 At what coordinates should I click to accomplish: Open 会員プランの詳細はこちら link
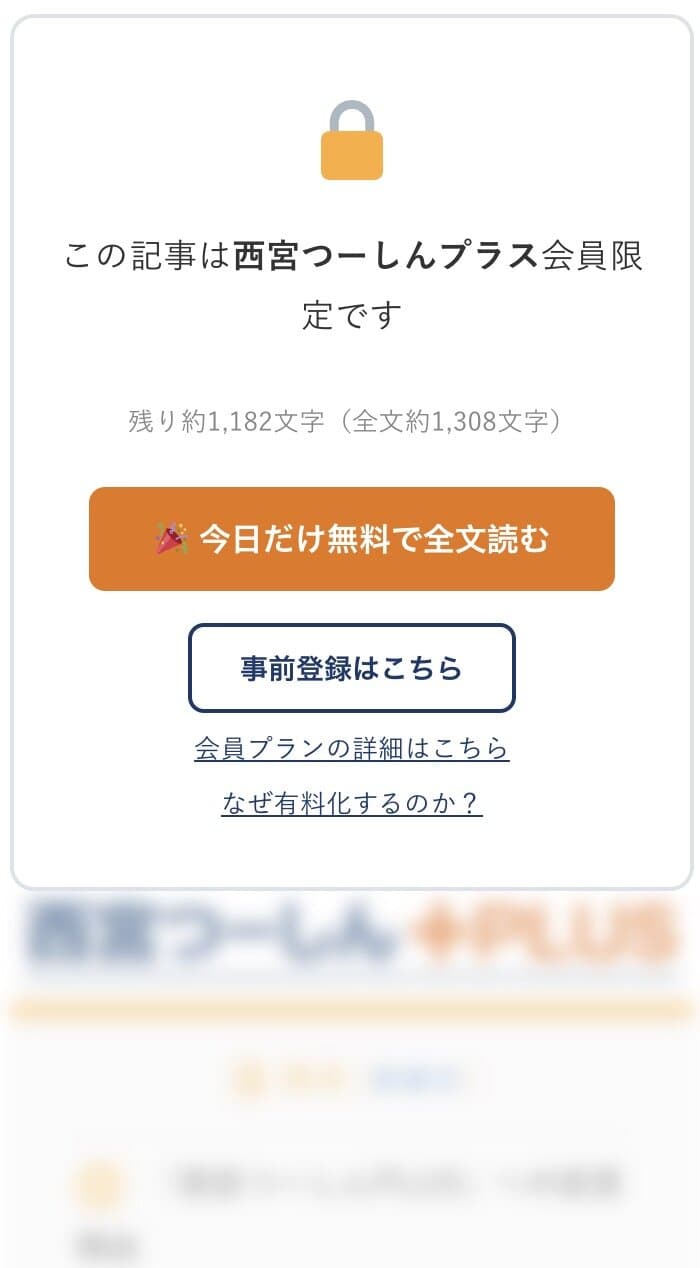click(x=351, y=748)
